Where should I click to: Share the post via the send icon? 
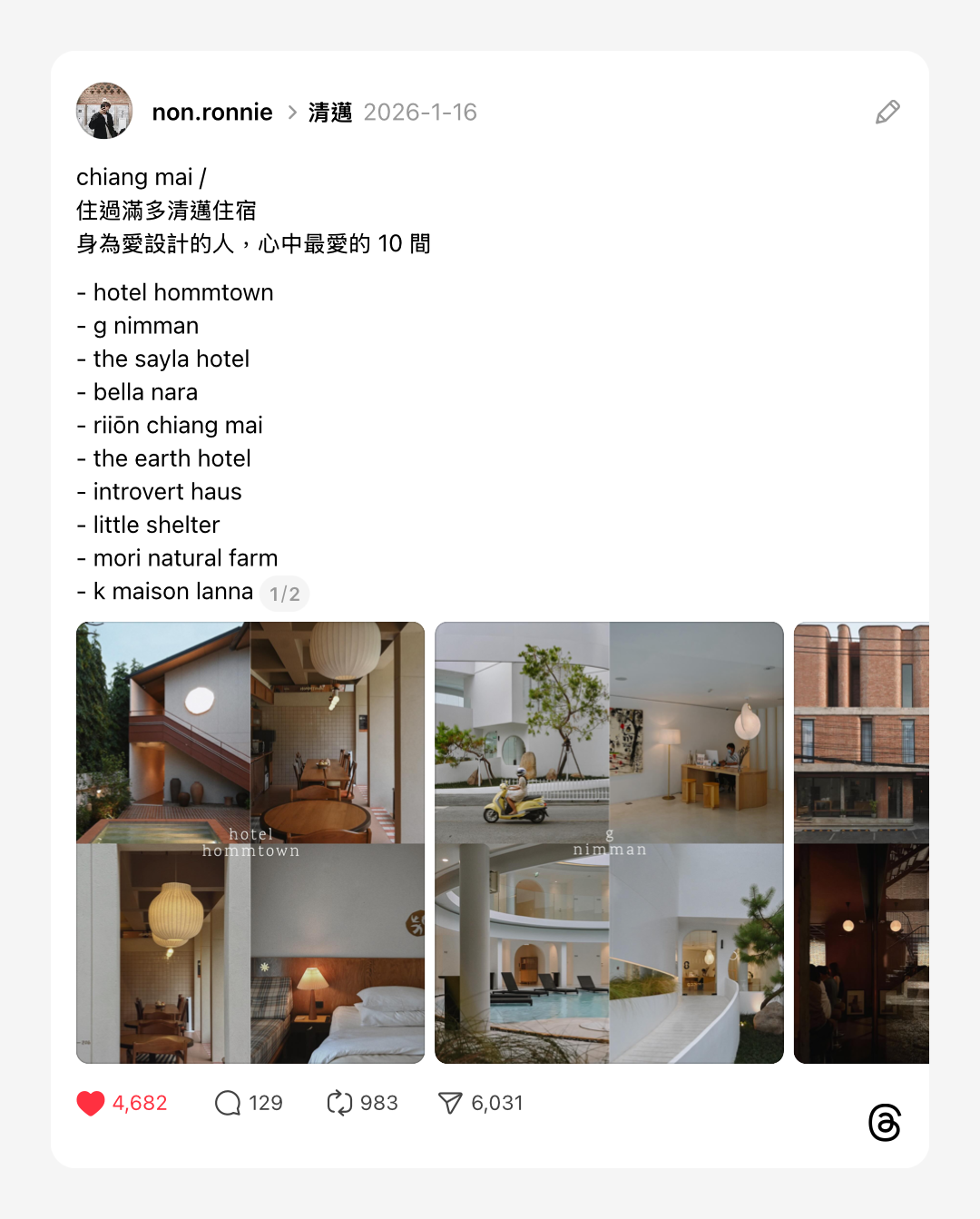click(450, 1103)
